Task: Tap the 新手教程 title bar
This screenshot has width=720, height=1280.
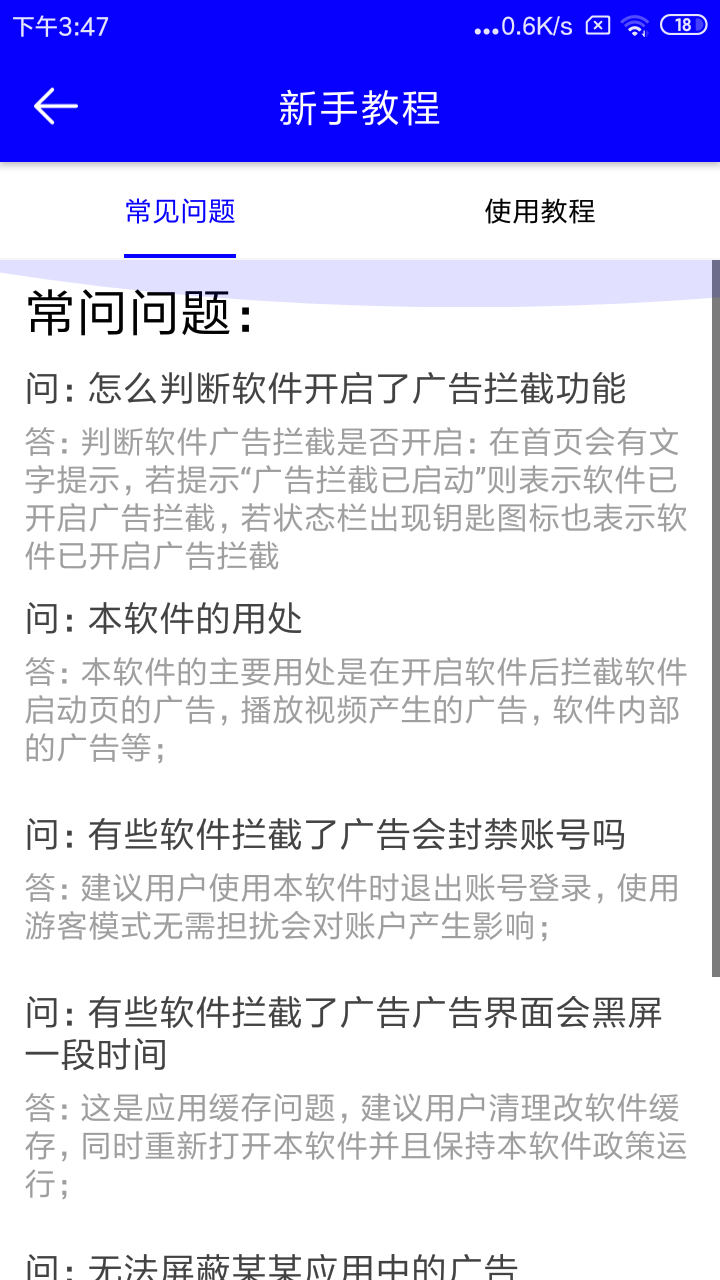Action: click(360, 110)
